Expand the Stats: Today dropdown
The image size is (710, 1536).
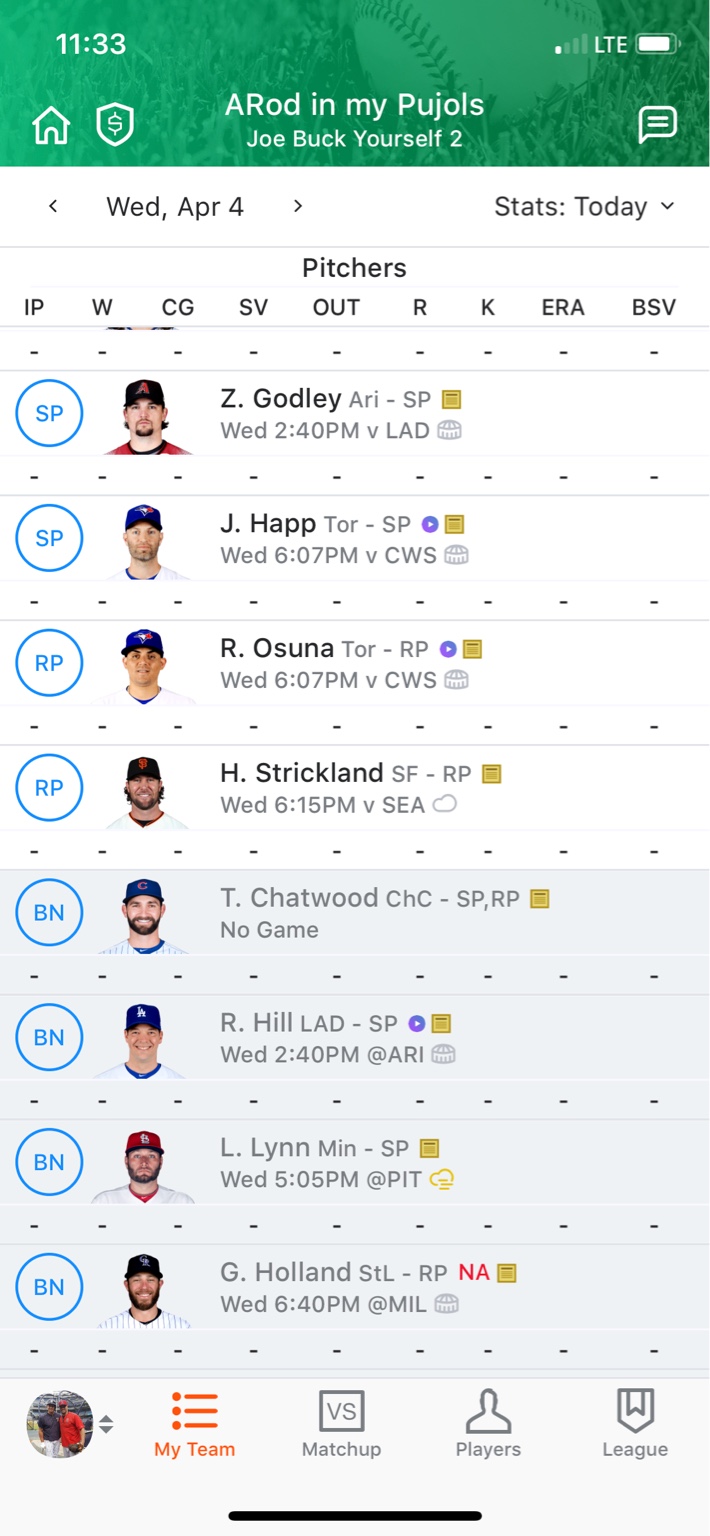point(585,207)
